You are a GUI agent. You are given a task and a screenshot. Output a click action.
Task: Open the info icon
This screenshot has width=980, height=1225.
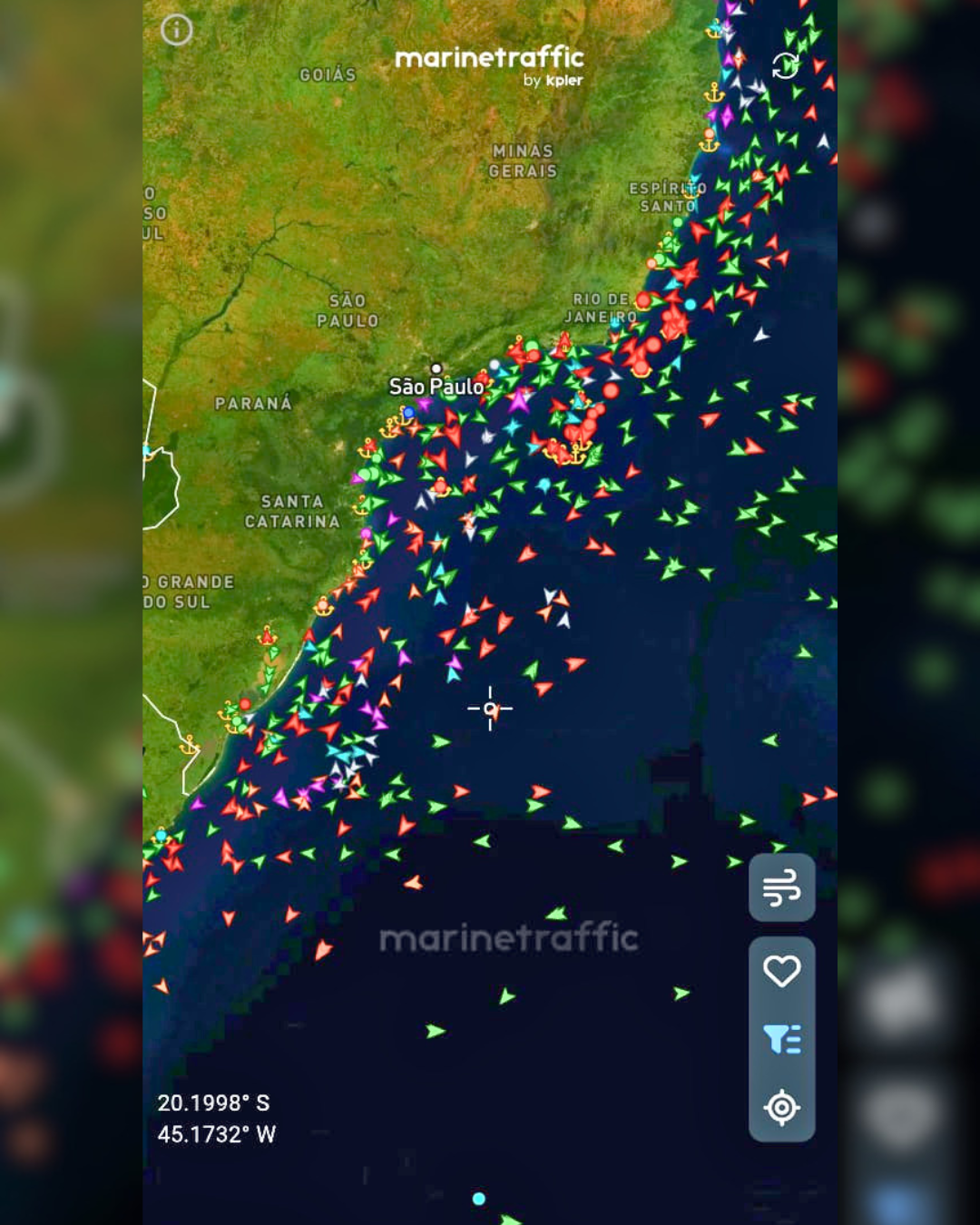177,30
